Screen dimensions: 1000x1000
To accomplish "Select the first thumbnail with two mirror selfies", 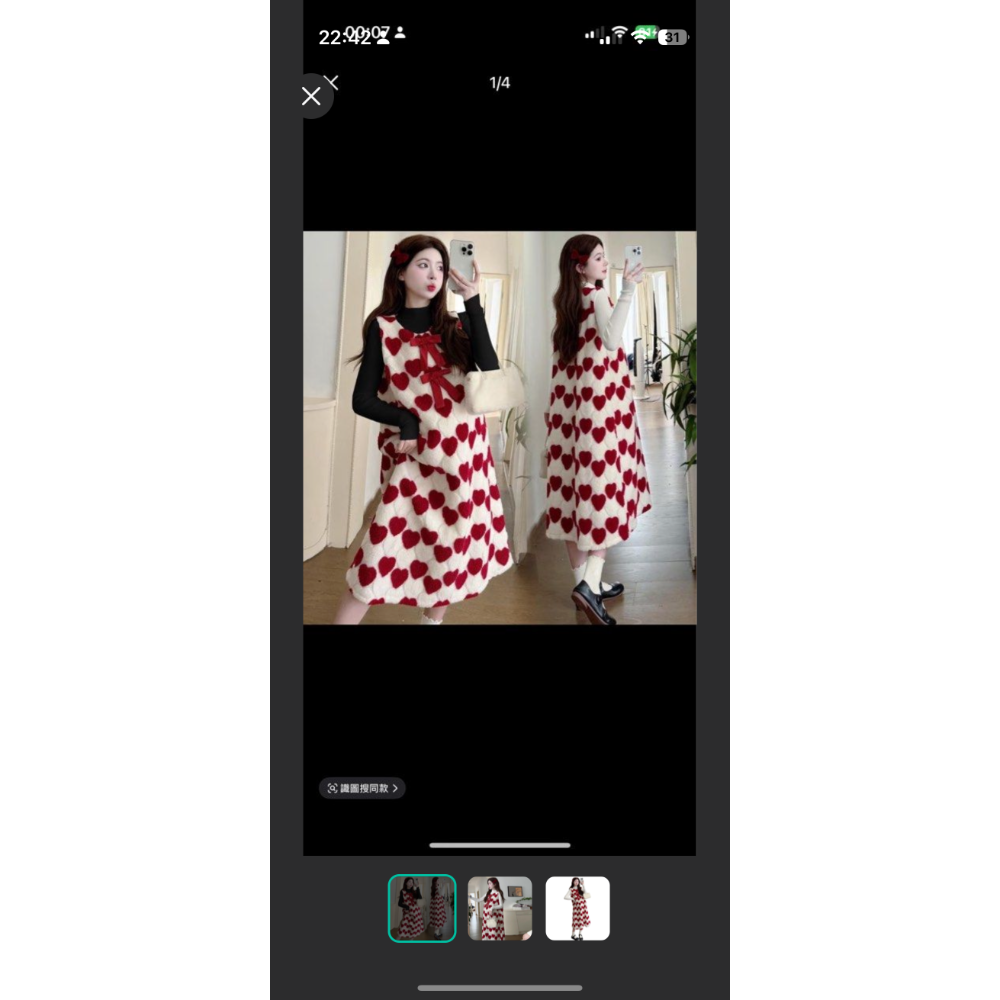I will 422,908.
